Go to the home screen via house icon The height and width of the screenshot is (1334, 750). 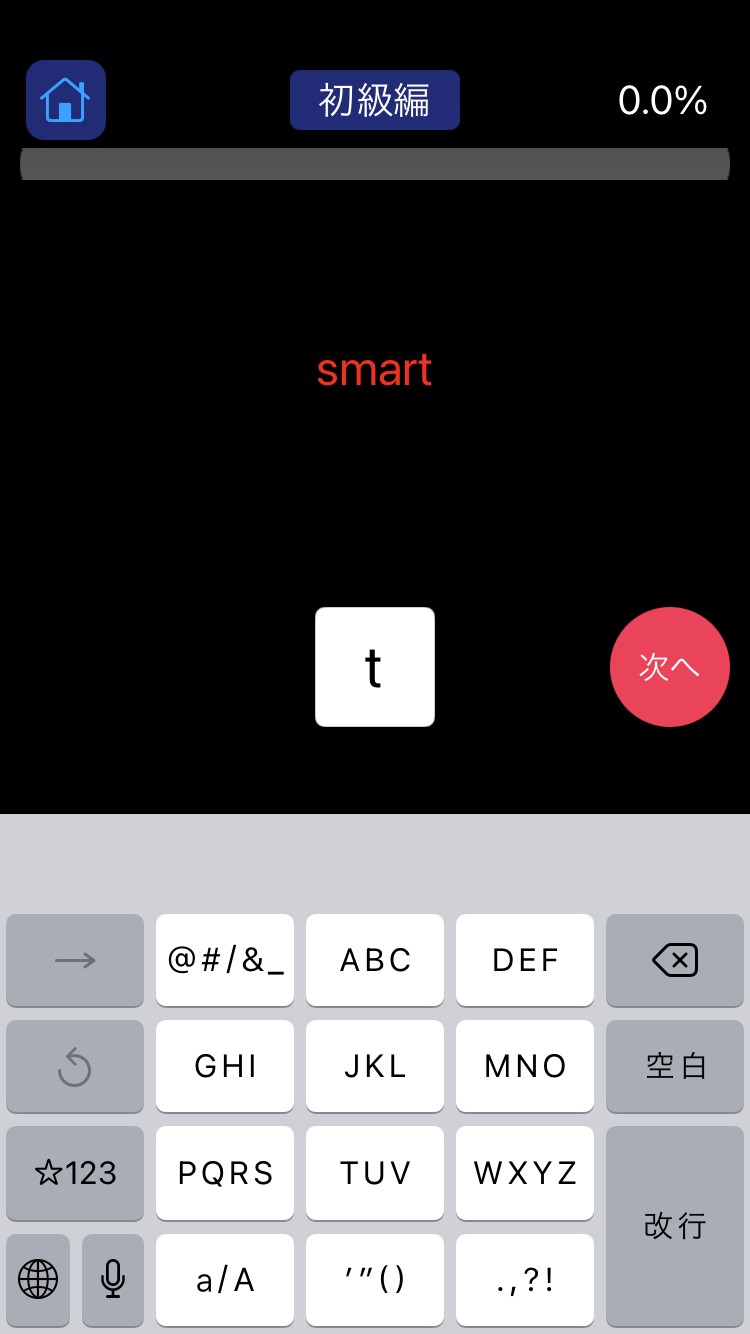66,100
